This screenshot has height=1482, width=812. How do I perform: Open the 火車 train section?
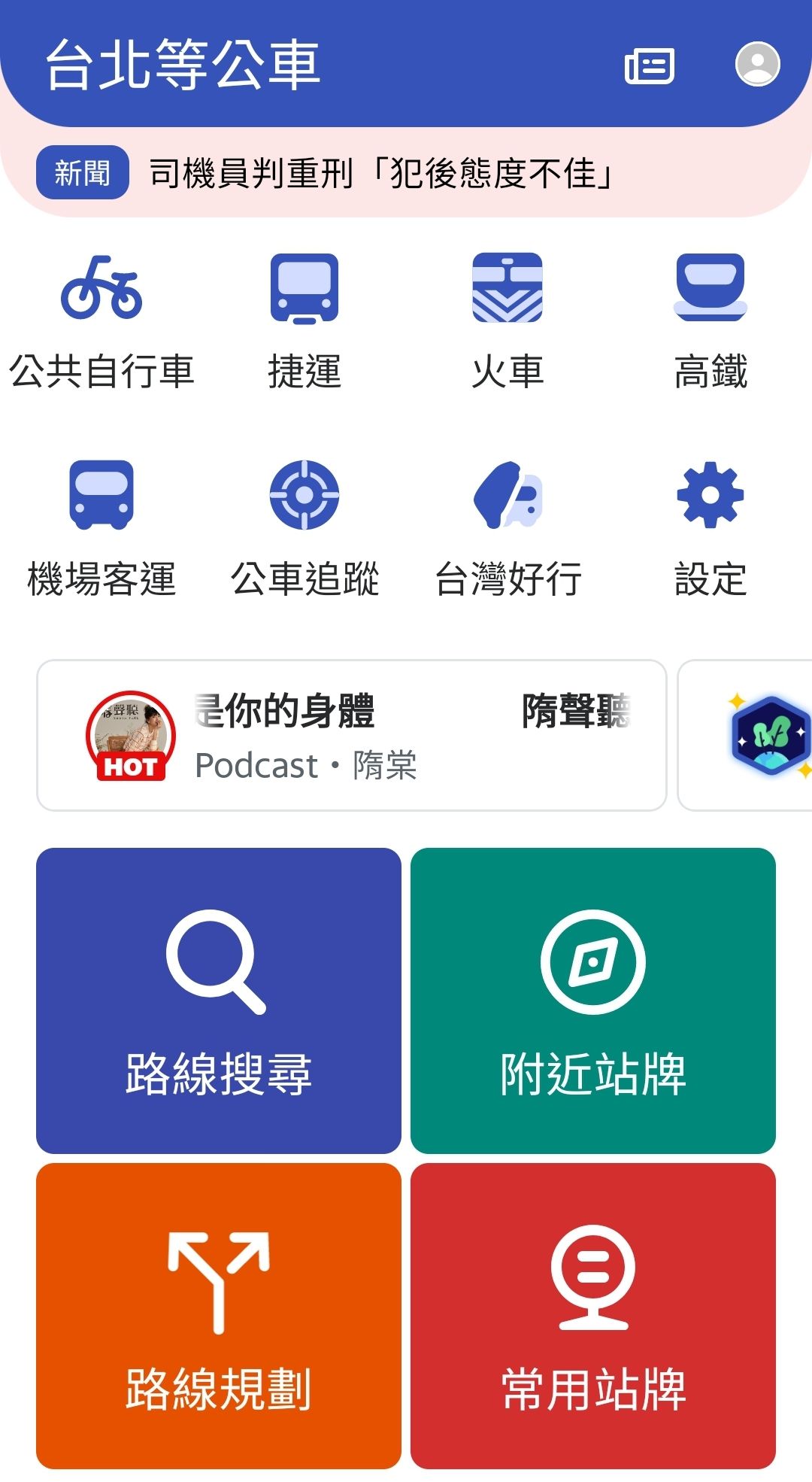click(507, 321)
